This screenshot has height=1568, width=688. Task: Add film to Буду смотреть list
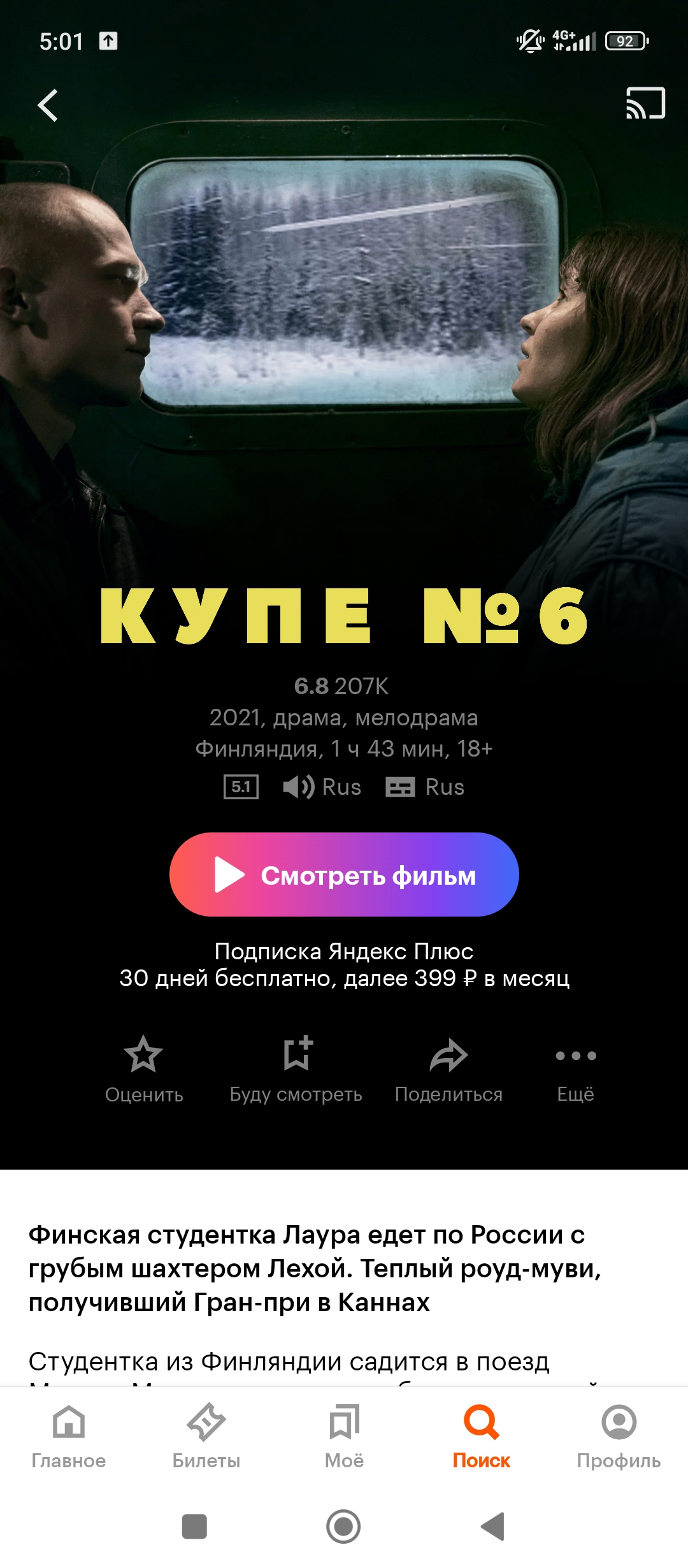point(296,1070)
